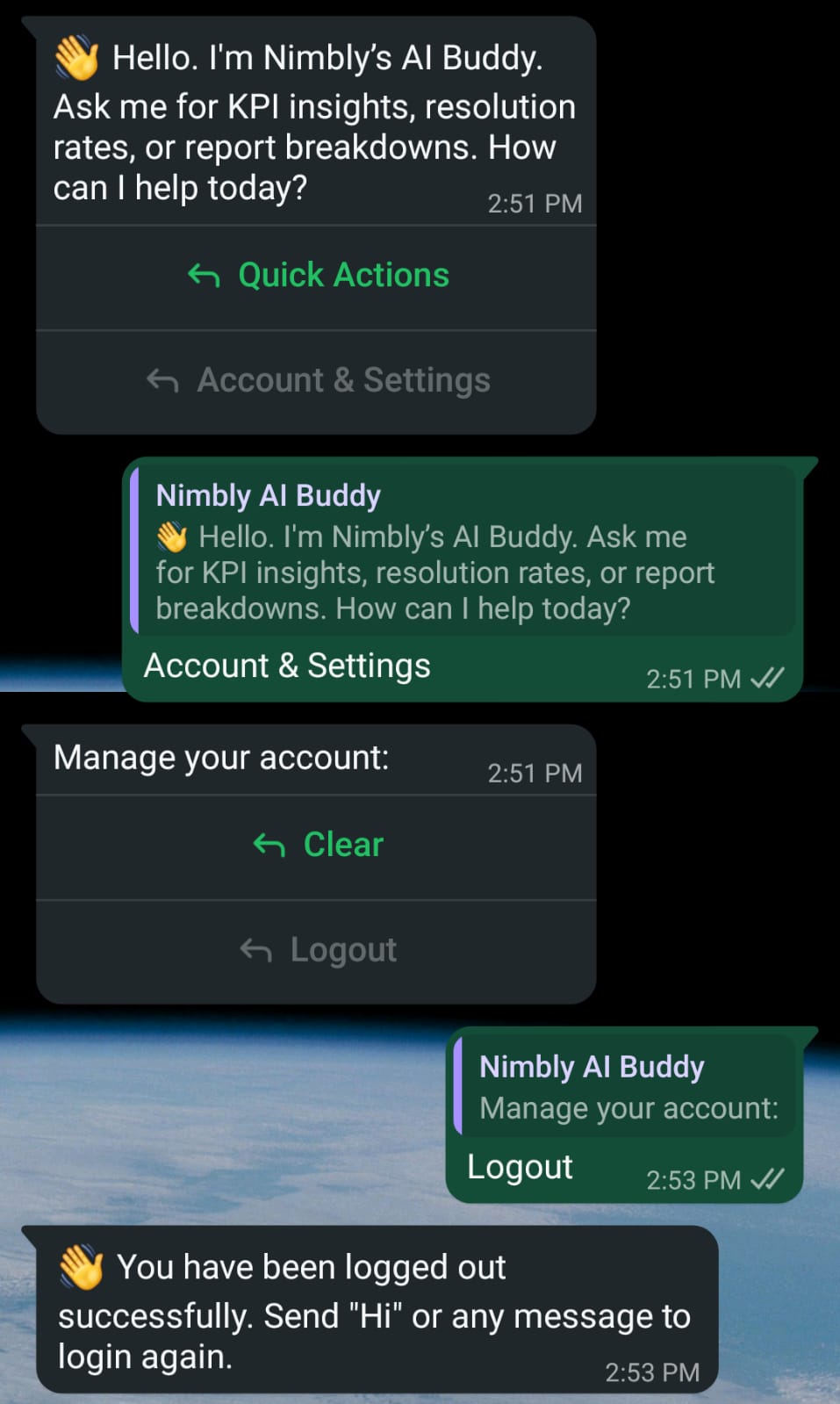The width and height of the screenshot is (840, 1404).
Task: Select the Manage your account message bubble
Action: pos(224,756)
